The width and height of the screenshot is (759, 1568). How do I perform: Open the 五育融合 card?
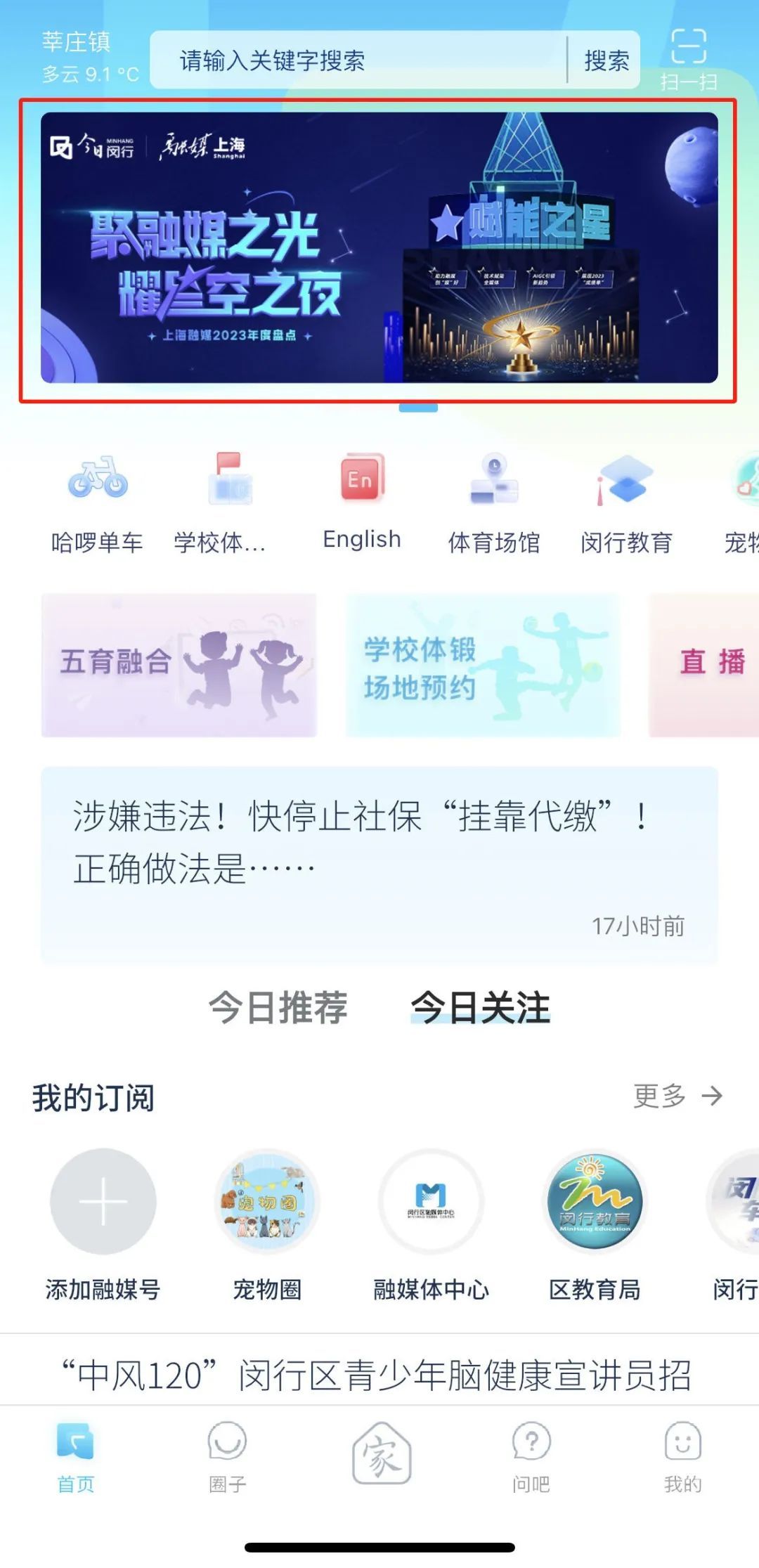(x=179, y=665)
